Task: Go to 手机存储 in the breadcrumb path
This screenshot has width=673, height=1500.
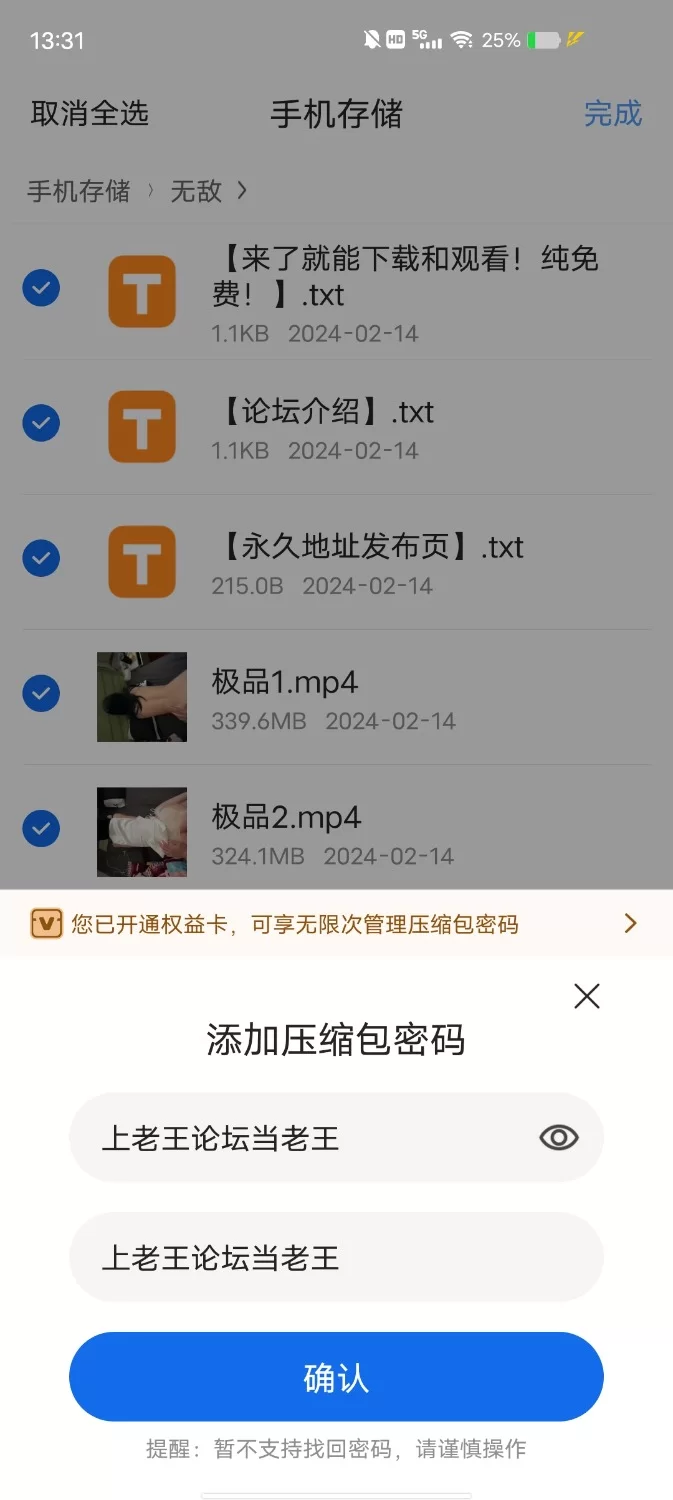Action: point(78,191)
